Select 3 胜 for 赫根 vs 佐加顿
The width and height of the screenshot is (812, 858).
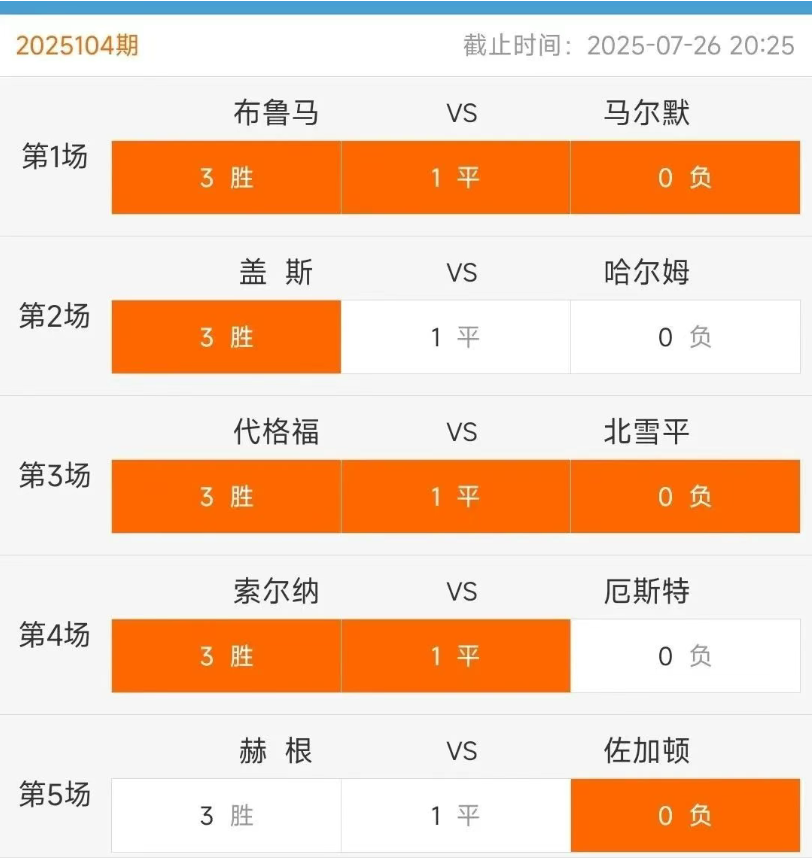[226, 815]
